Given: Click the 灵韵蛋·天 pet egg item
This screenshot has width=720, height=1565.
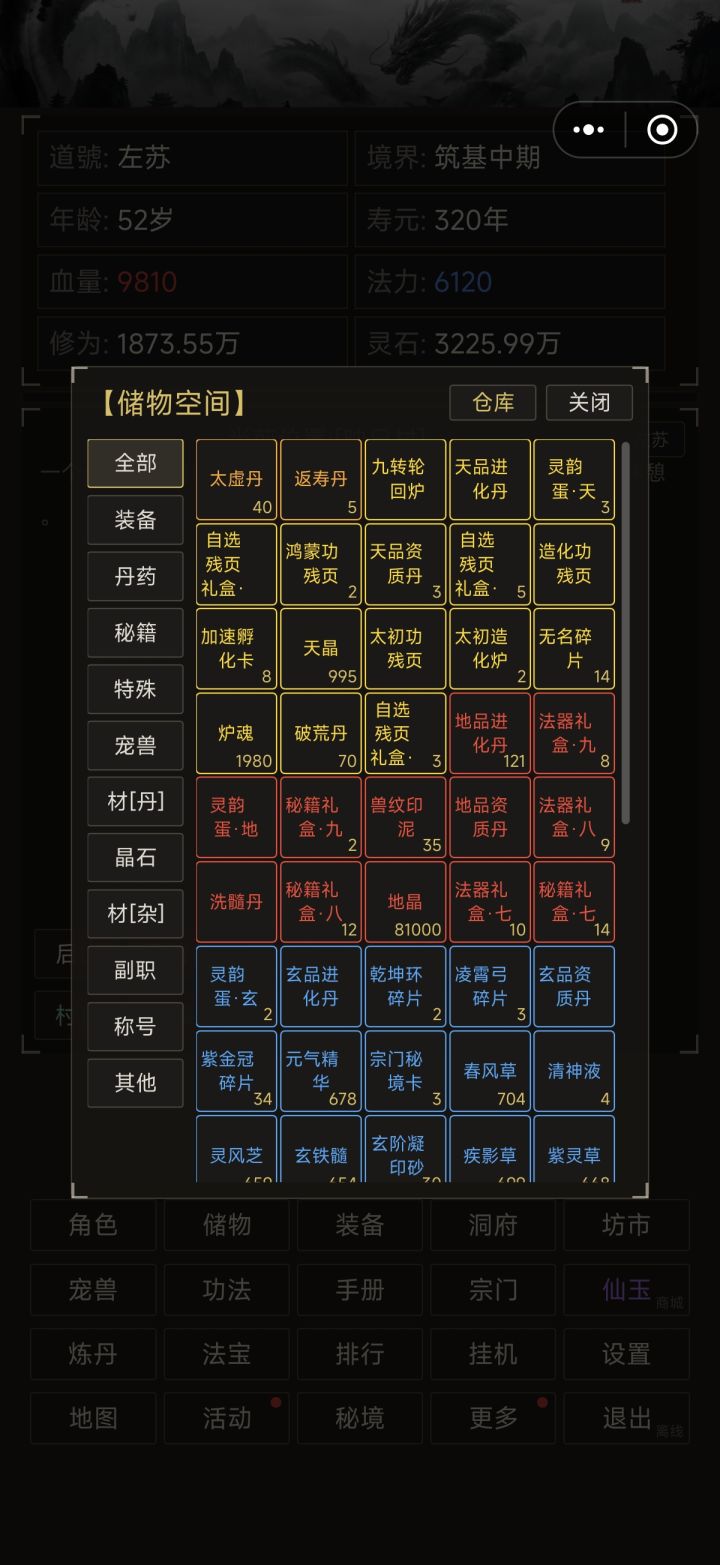Looking at the screenshot, I should (x=574, y=480).
